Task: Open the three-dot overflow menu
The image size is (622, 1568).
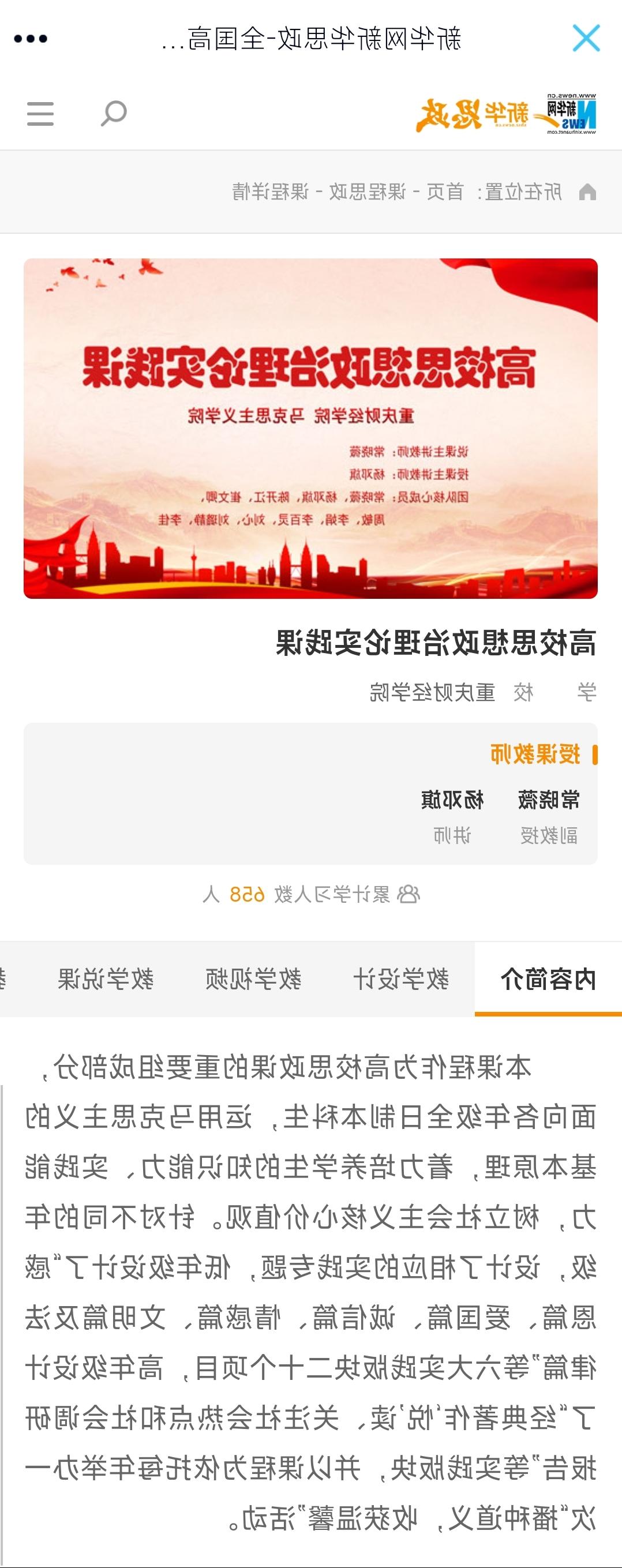Action: [x=31, y=39]
